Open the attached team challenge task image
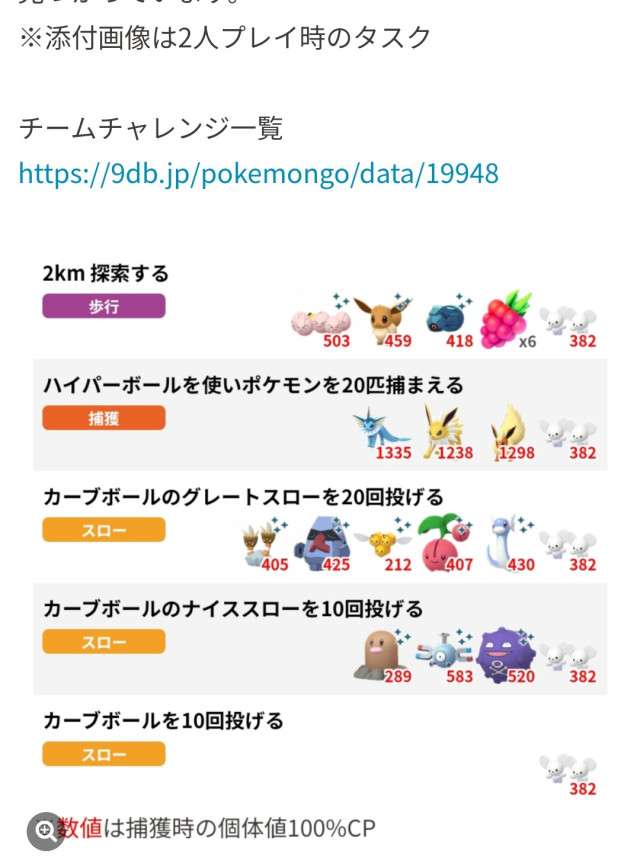This screenshot has height=863, width=640. (x=320, y=520)
